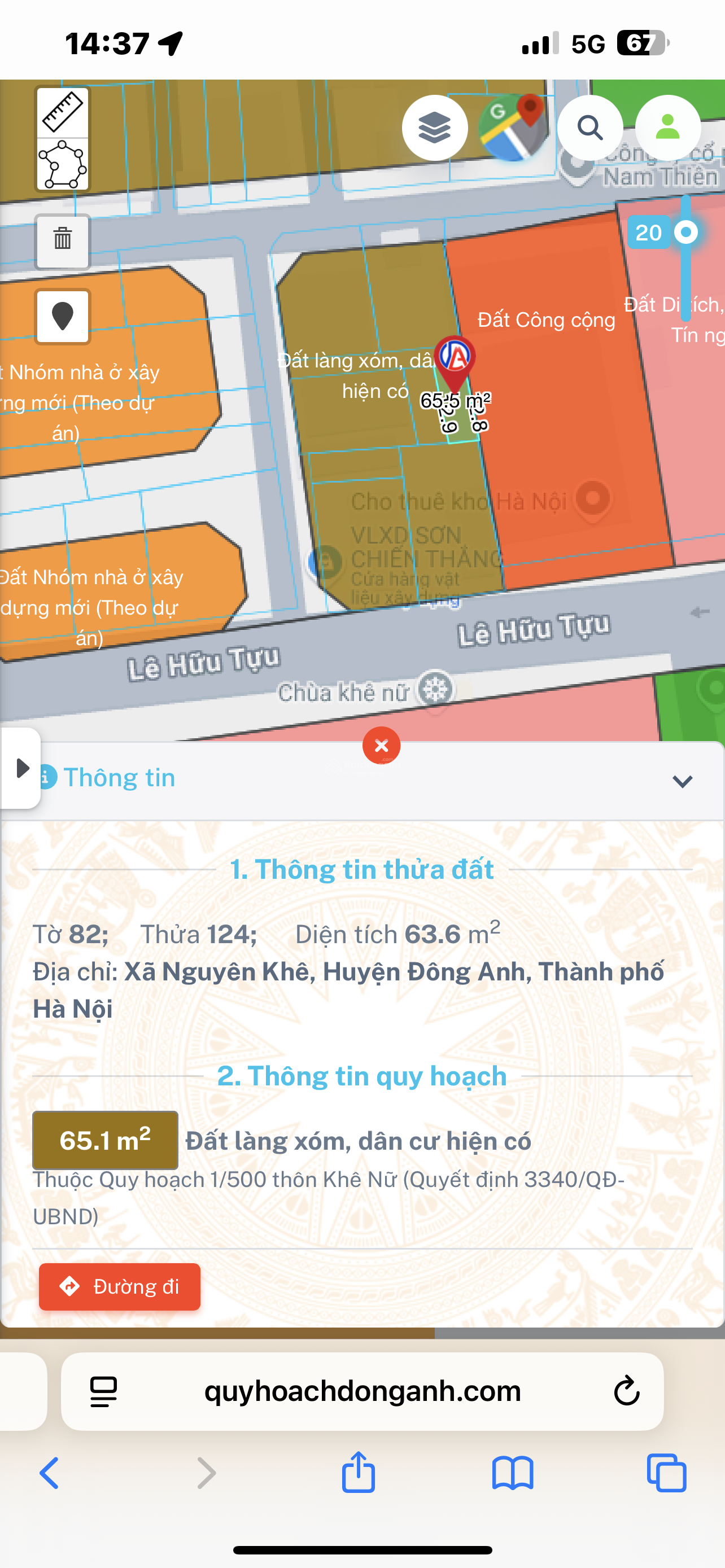This screenshot has width=725, height=1568.
Task: Activate the polygon area drawing tool
Action: pyautogui.click(x=62, y=164)
